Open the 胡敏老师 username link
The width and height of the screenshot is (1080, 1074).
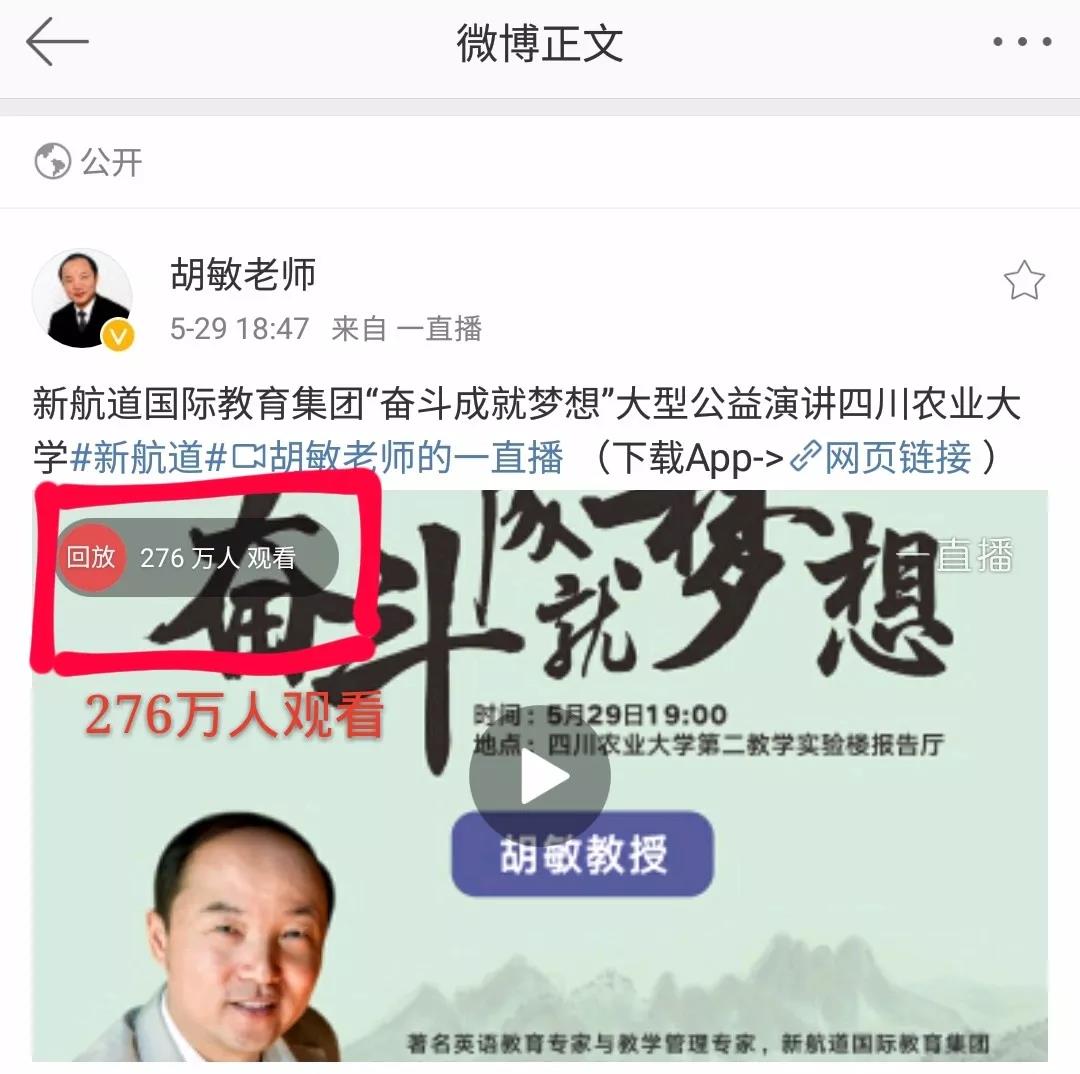point(243,274)
